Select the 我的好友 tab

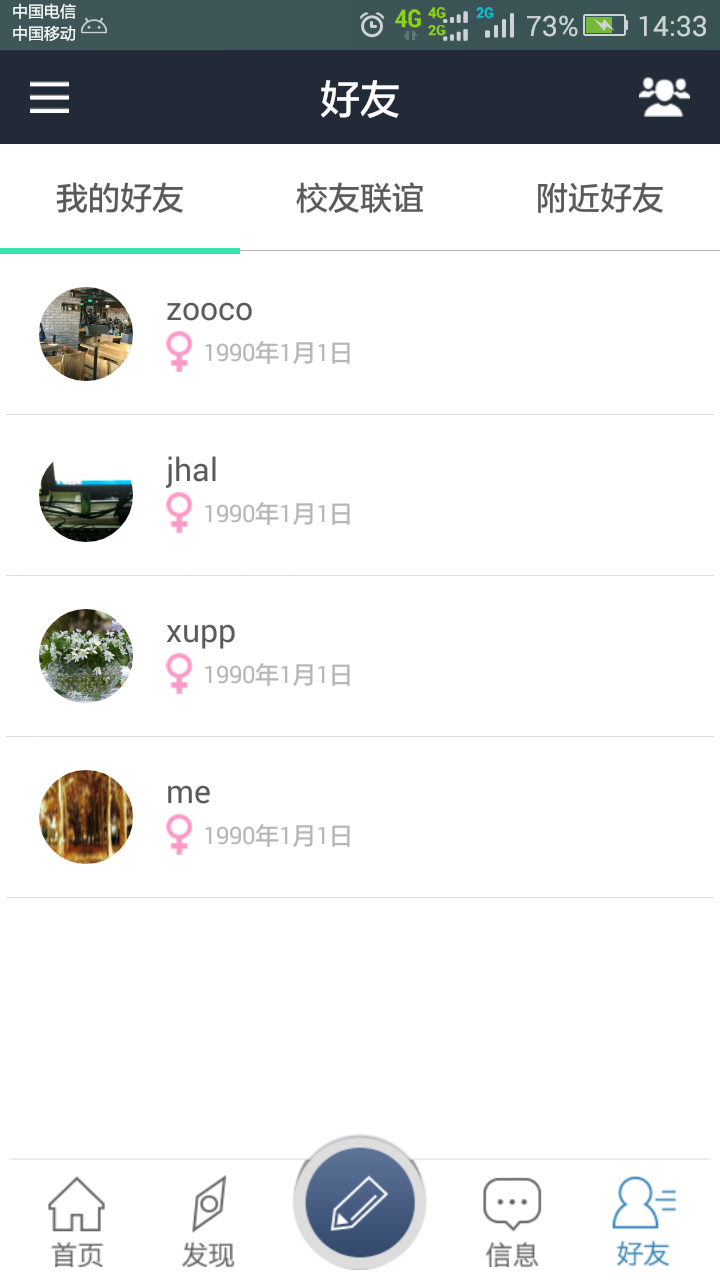pos(119,199)
